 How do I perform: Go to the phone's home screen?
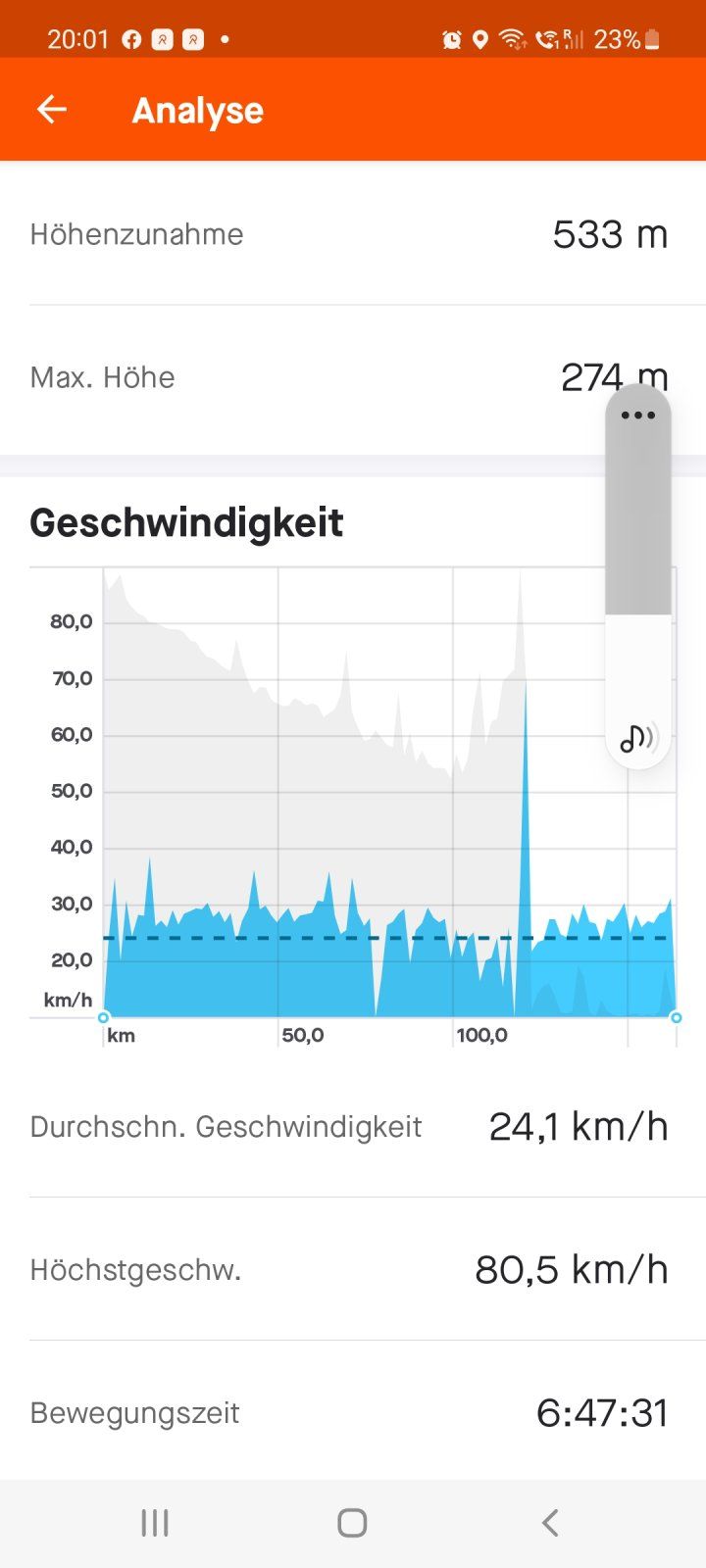[x=352, y=1523]
